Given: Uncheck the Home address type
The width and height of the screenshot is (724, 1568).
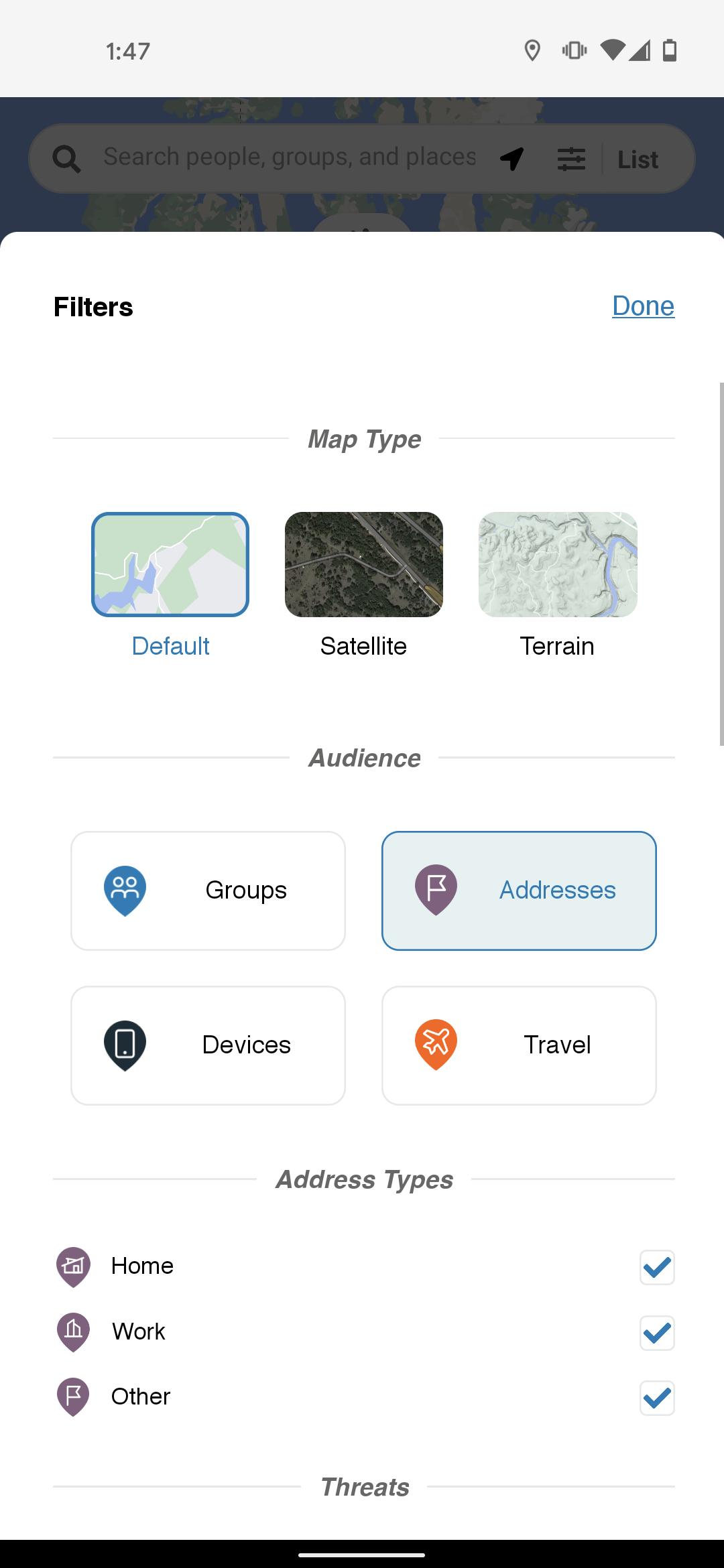Looking at the screenshot, I should click(x=657, y=1267).
